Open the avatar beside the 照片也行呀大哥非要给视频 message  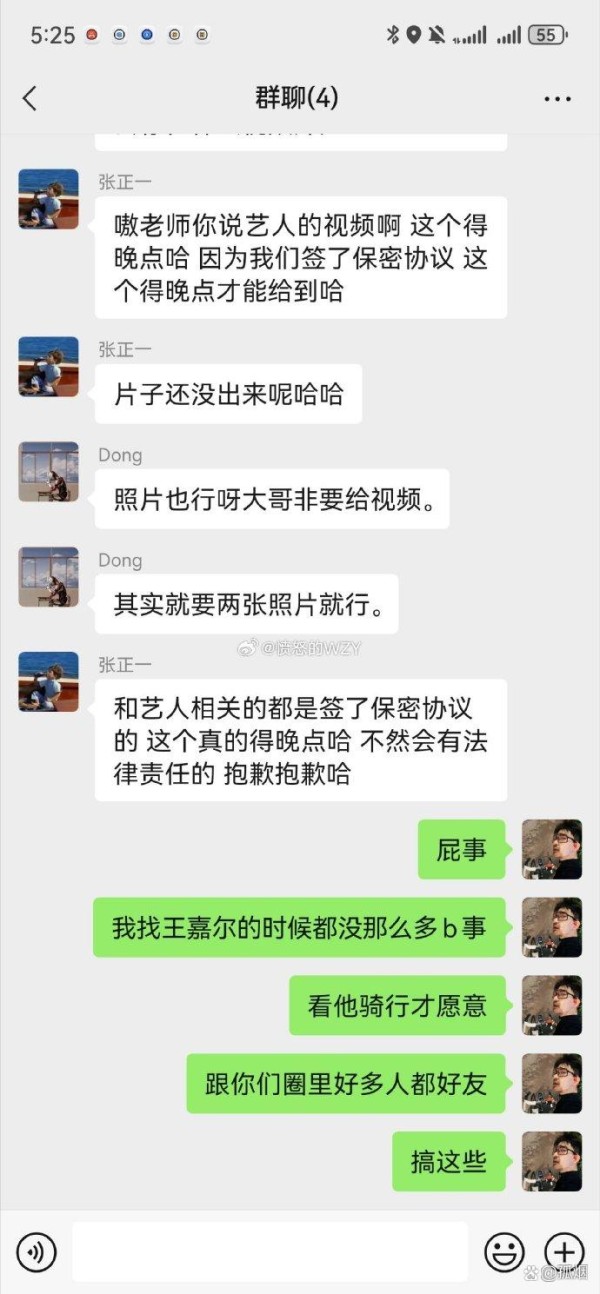coord(48,472)
